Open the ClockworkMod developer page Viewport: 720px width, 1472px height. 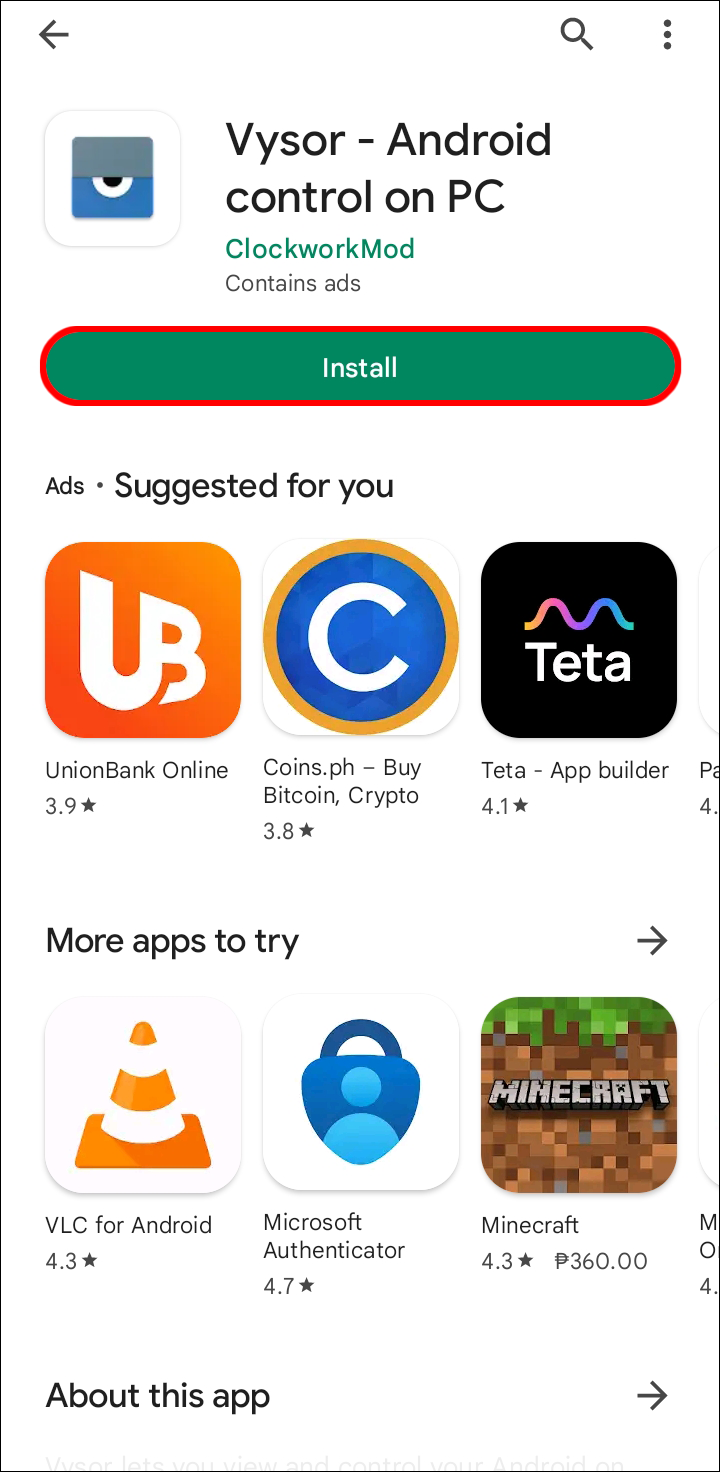pos(320,249)
